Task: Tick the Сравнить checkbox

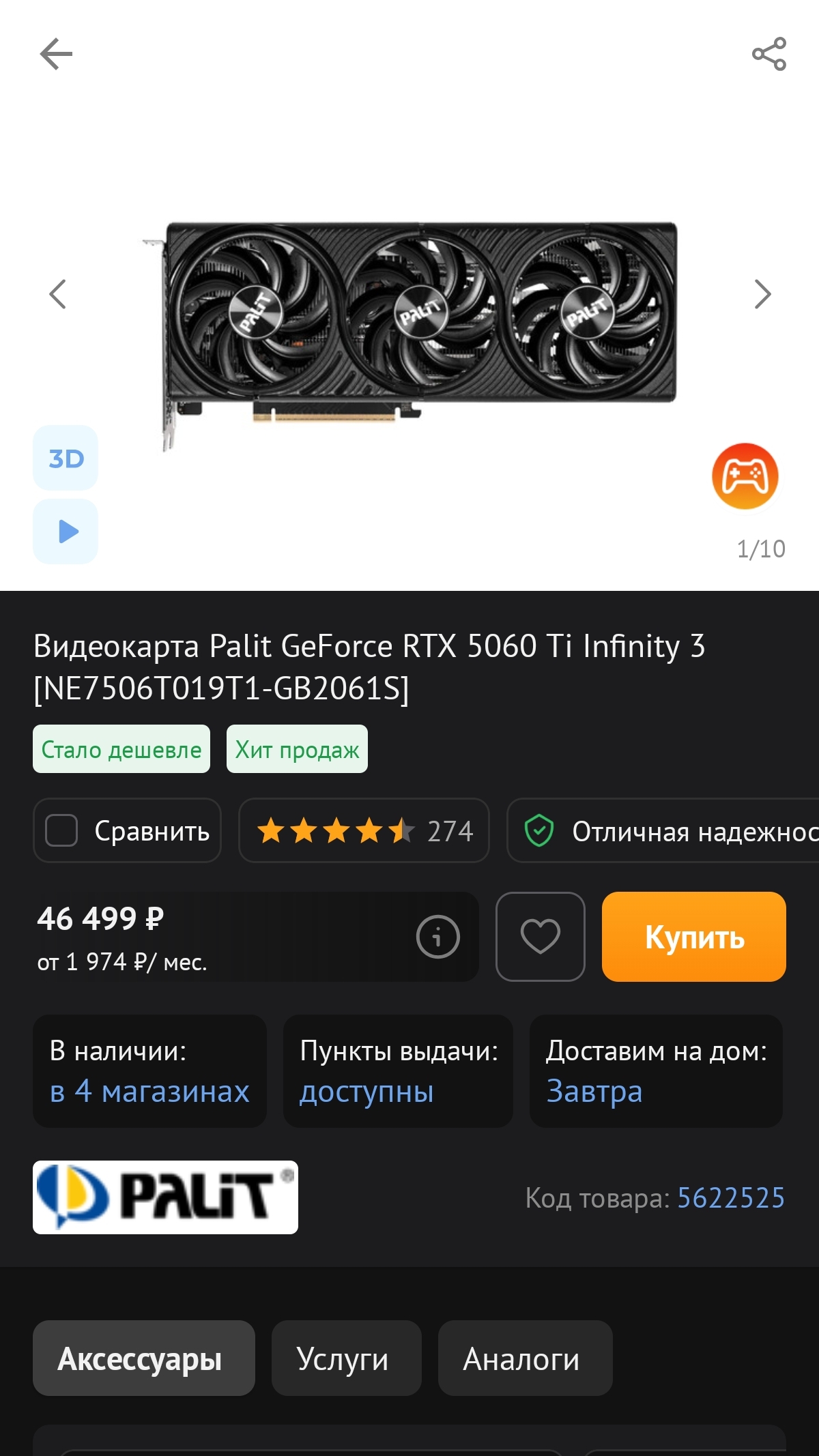Action: (x=61, y=830)
